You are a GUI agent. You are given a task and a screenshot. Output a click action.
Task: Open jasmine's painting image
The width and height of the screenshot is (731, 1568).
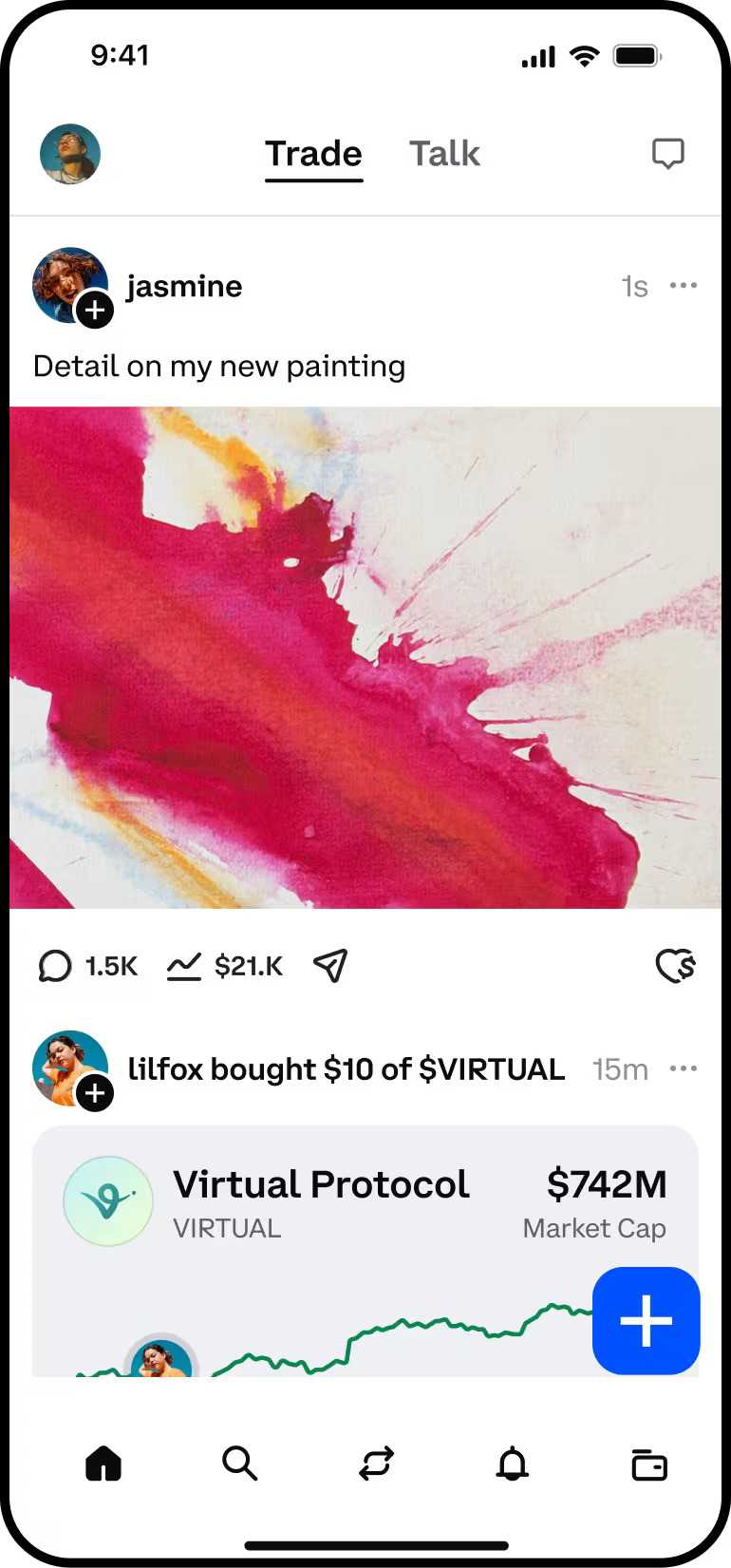tap(365, 657)
